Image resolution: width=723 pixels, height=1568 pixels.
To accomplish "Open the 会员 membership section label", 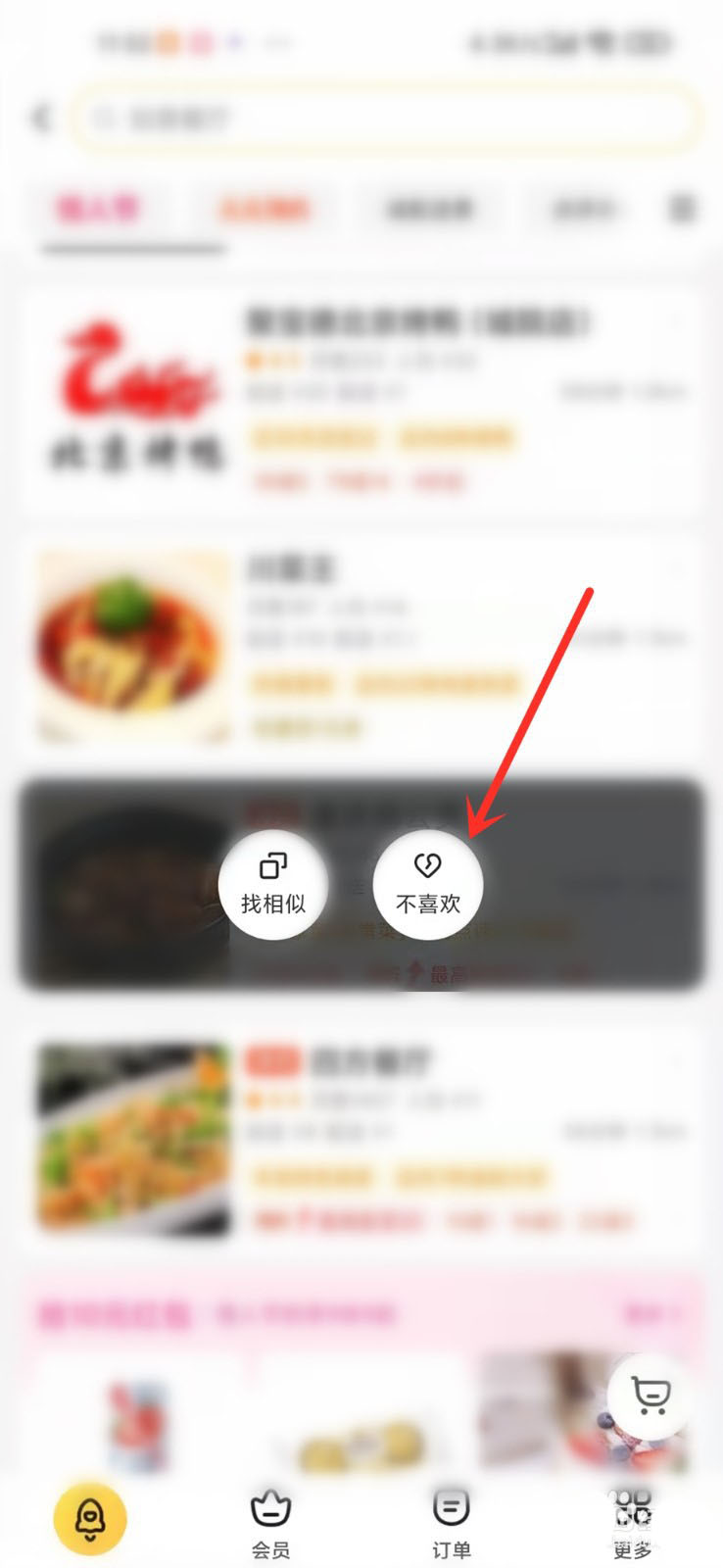I will tap(269, 1550).
